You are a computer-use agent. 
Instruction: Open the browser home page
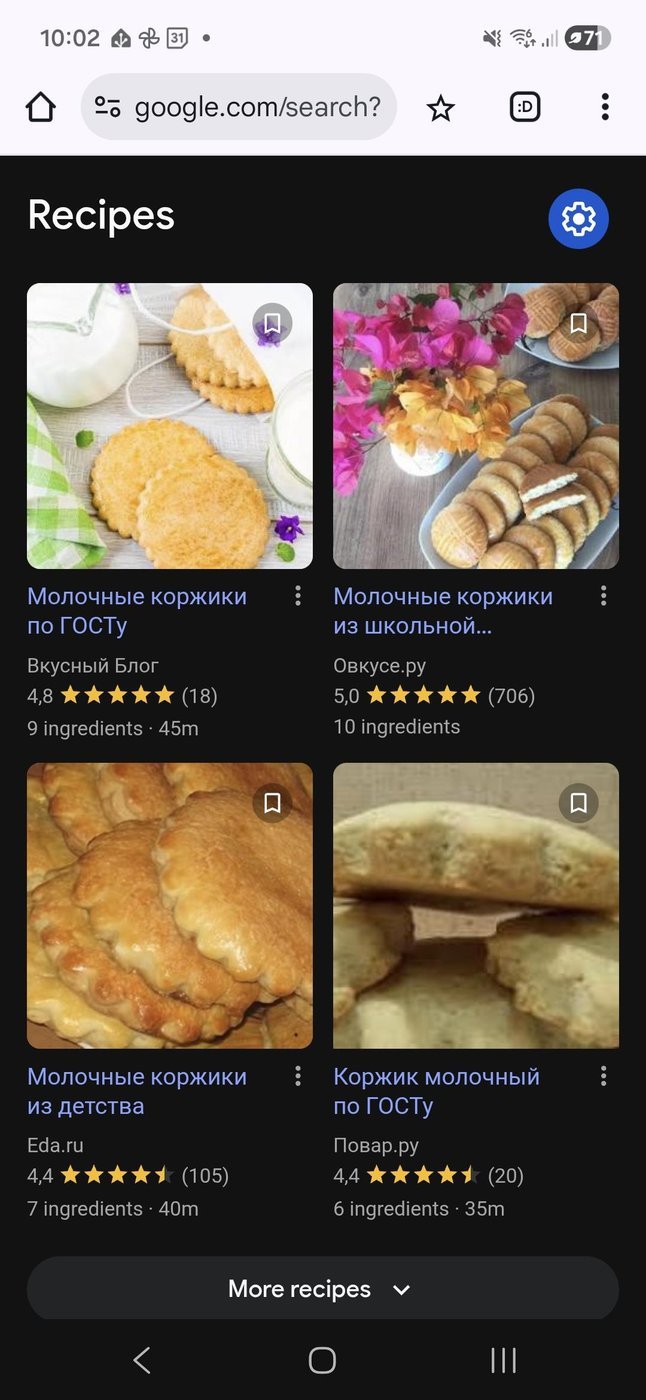40,107
